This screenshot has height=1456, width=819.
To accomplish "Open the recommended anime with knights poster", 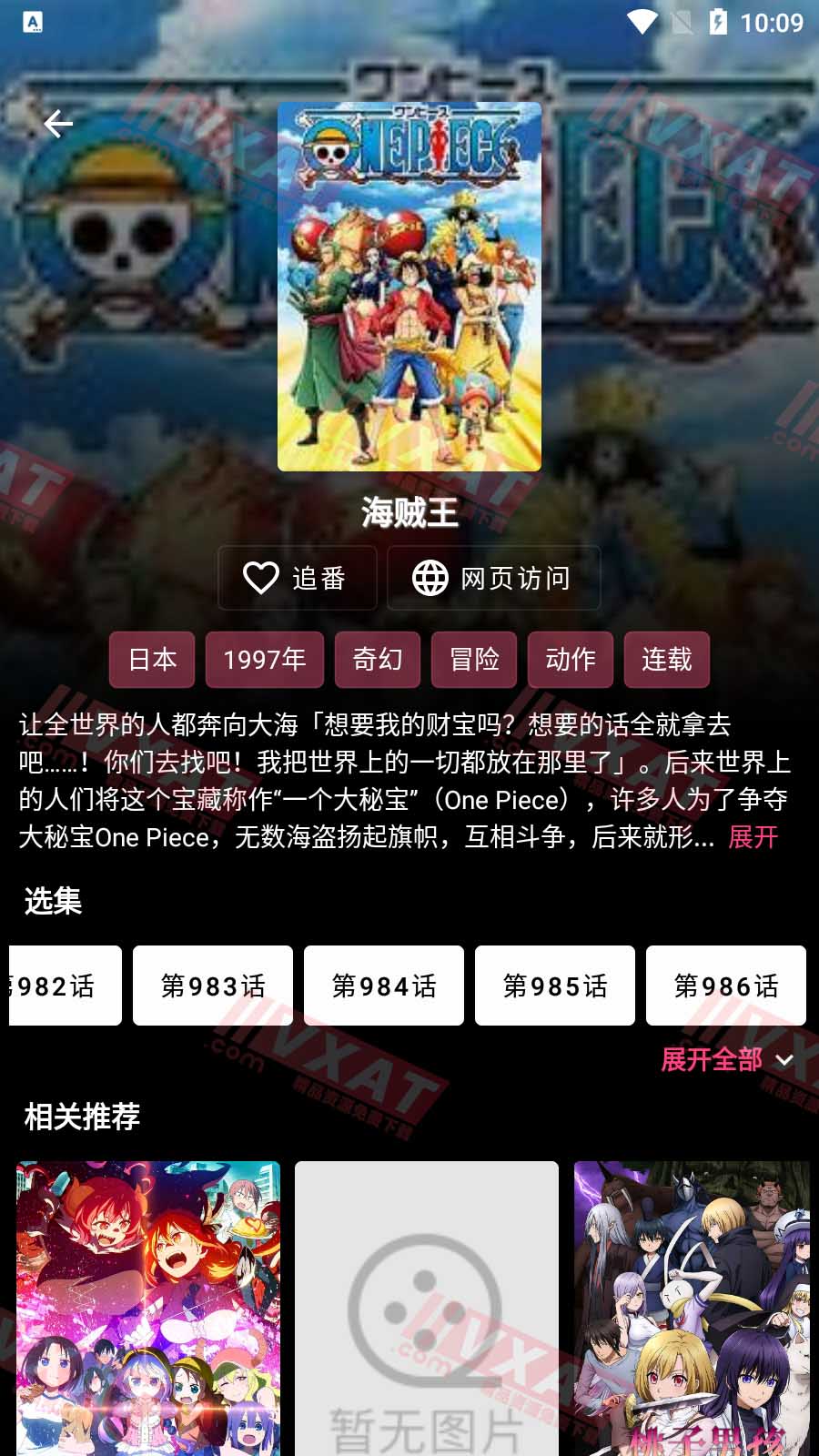I will pos(692,1308).
